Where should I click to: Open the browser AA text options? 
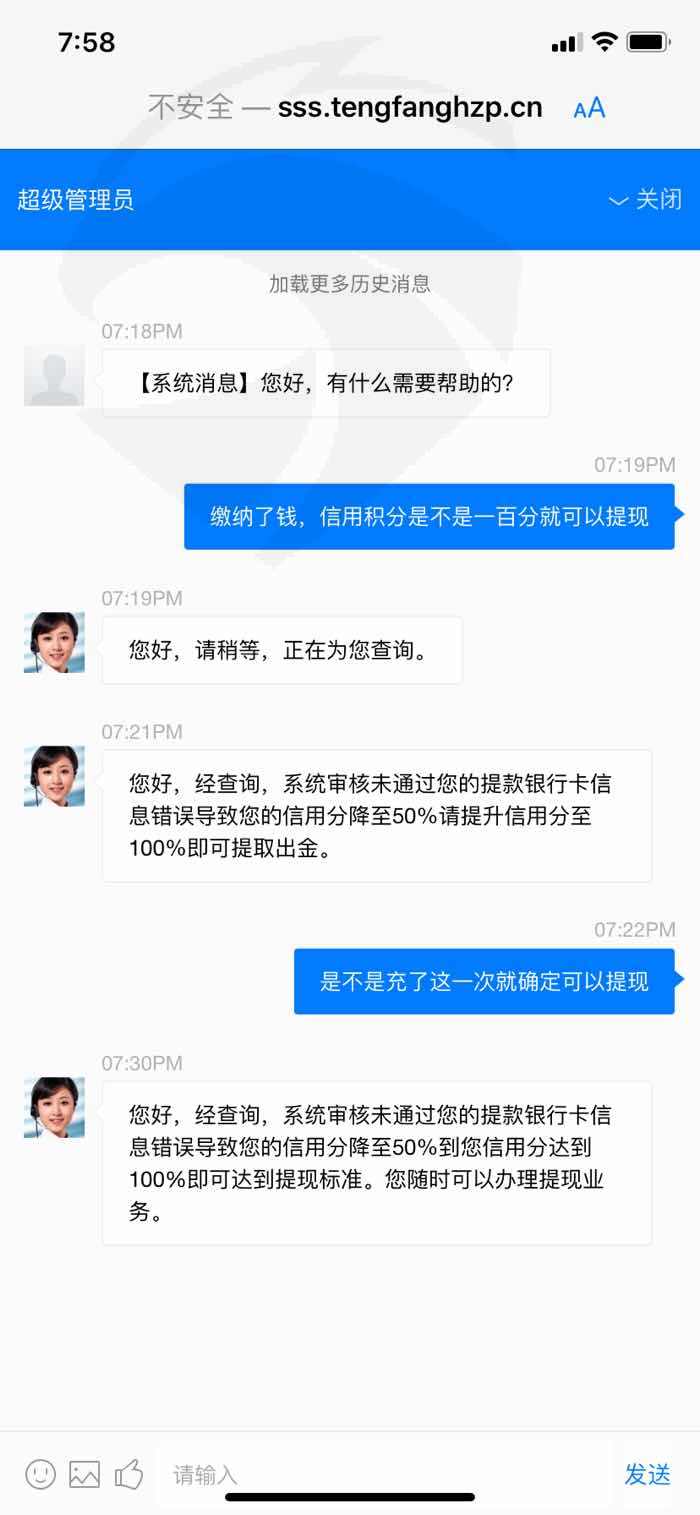click(589, 108)
